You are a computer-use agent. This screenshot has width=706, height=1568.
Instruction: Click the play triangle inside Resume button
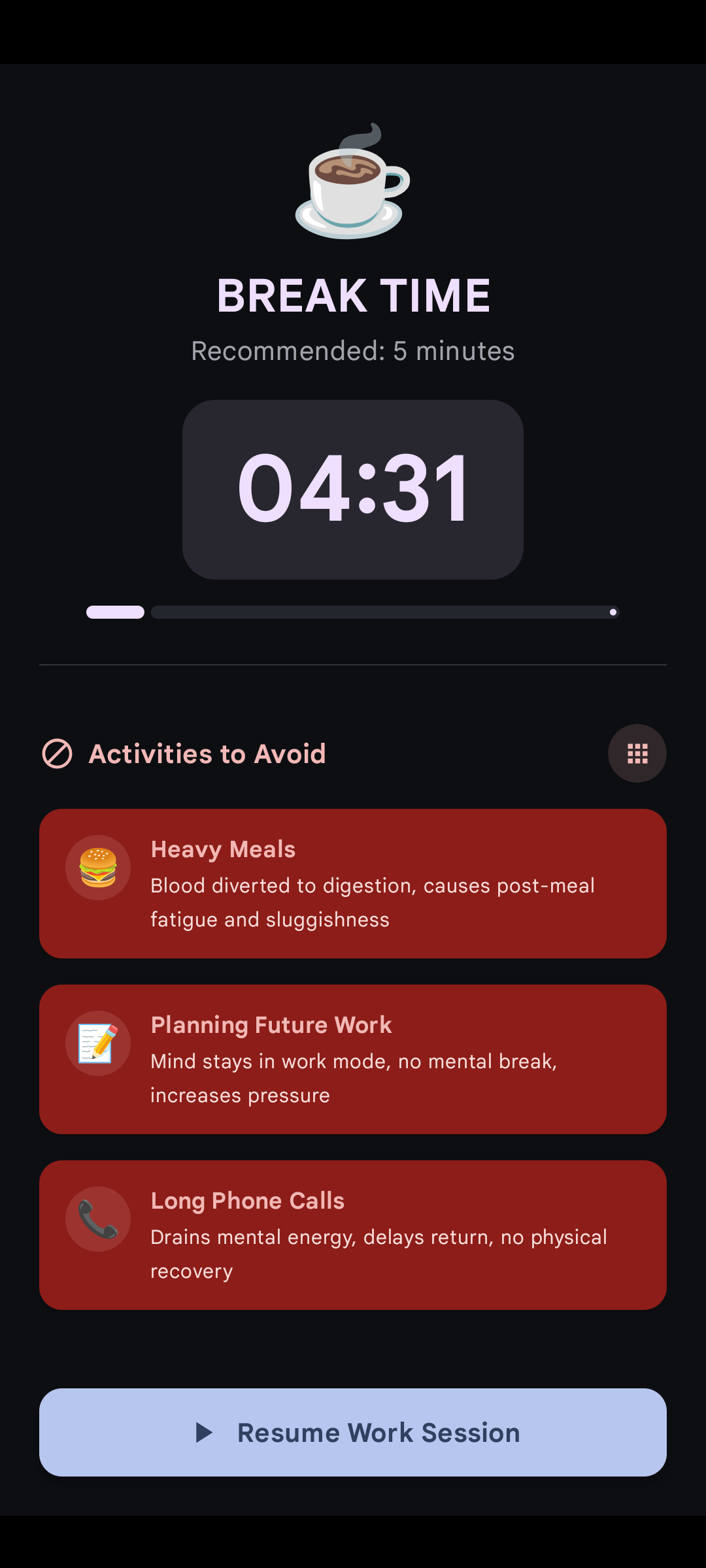(205, 1432)
